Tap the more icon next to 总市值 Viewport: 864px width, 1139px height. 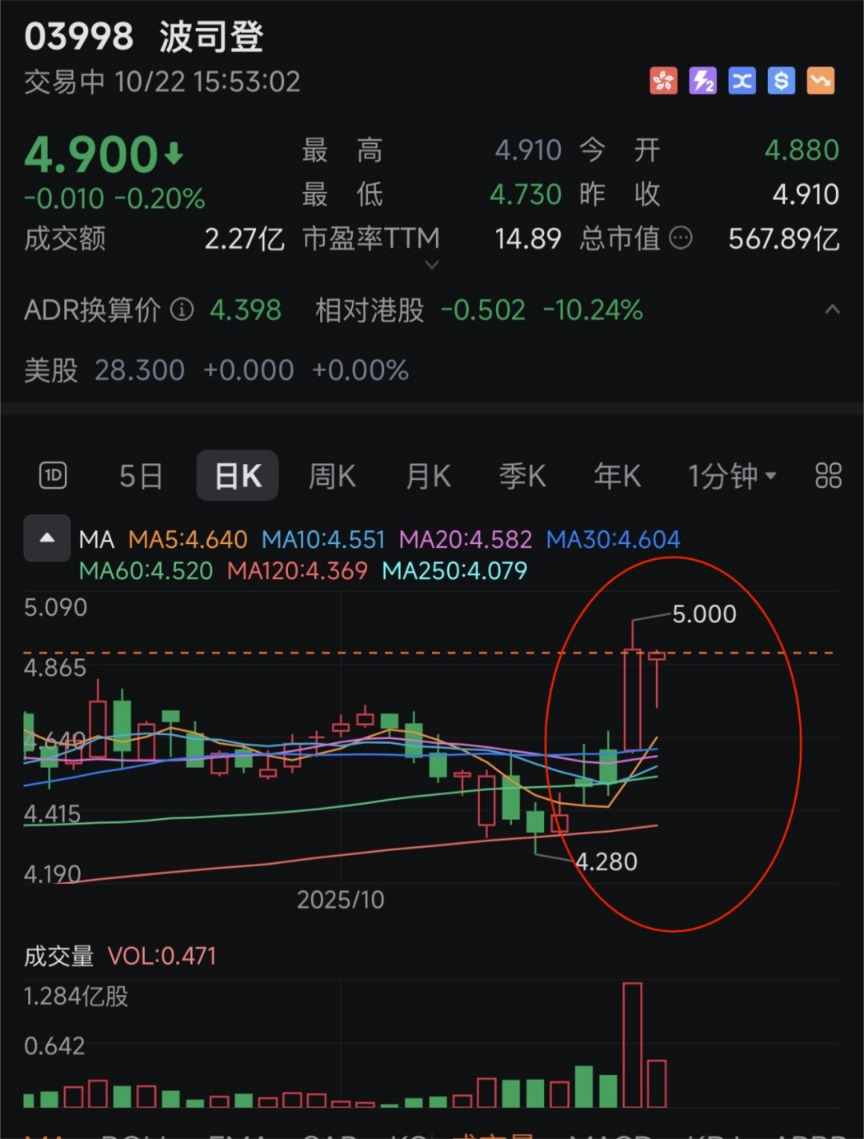coord(681,238)
